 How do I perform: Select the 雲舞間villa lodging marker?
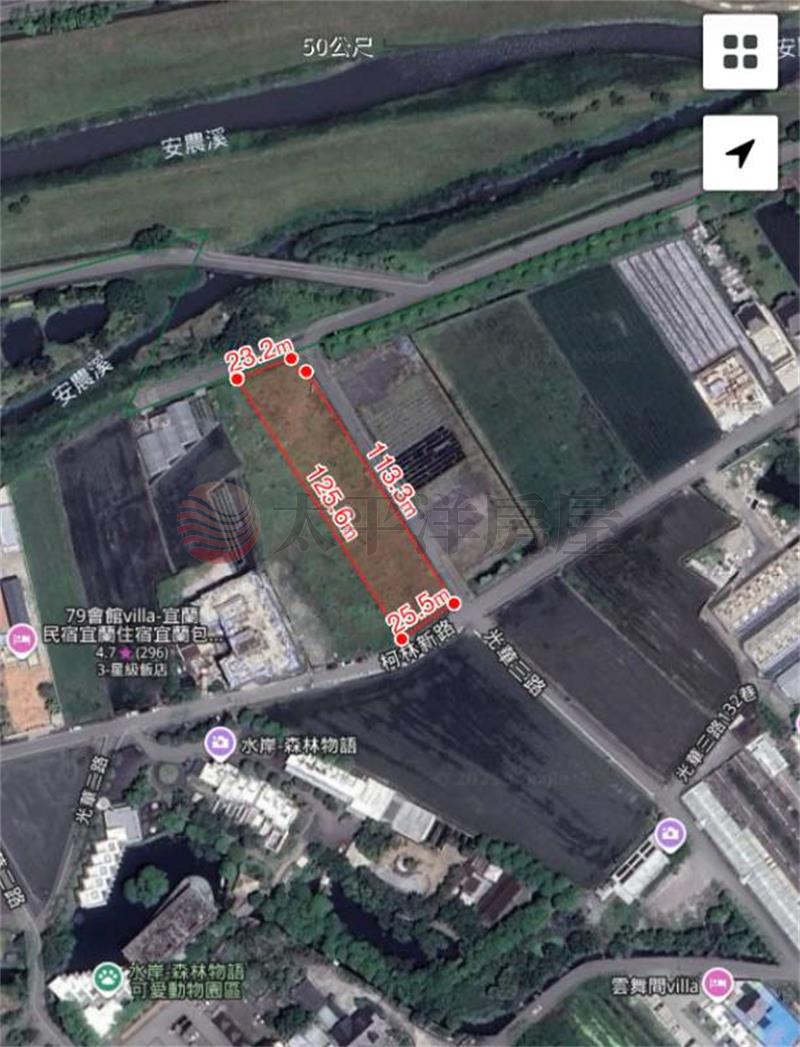click(x=716, y=982)
